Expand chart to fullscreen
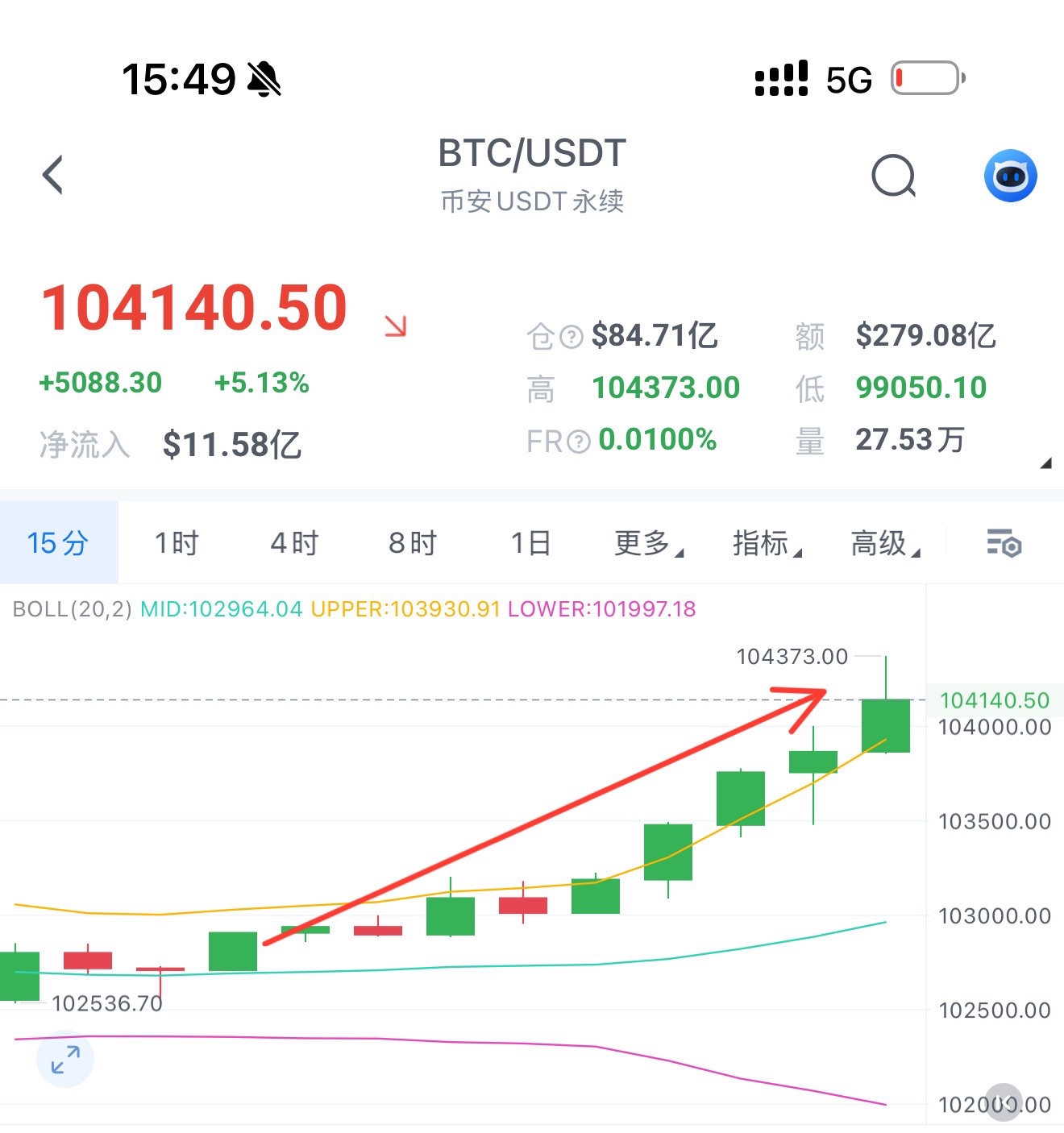Image resolution: width=1064 pixels, height=1133 pixels. [65, 1059]
